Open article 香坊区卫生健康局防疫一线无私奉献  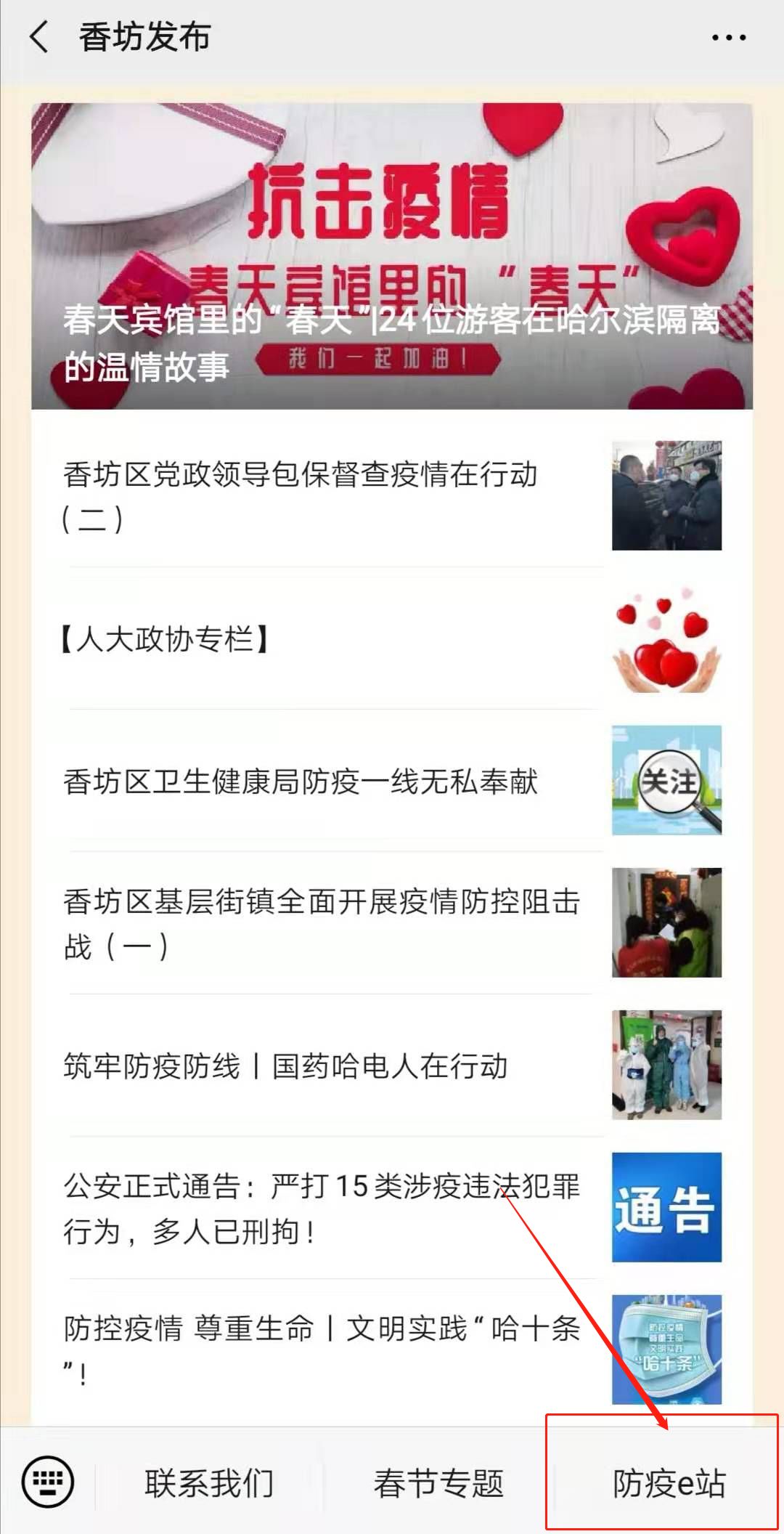[319, 782]
